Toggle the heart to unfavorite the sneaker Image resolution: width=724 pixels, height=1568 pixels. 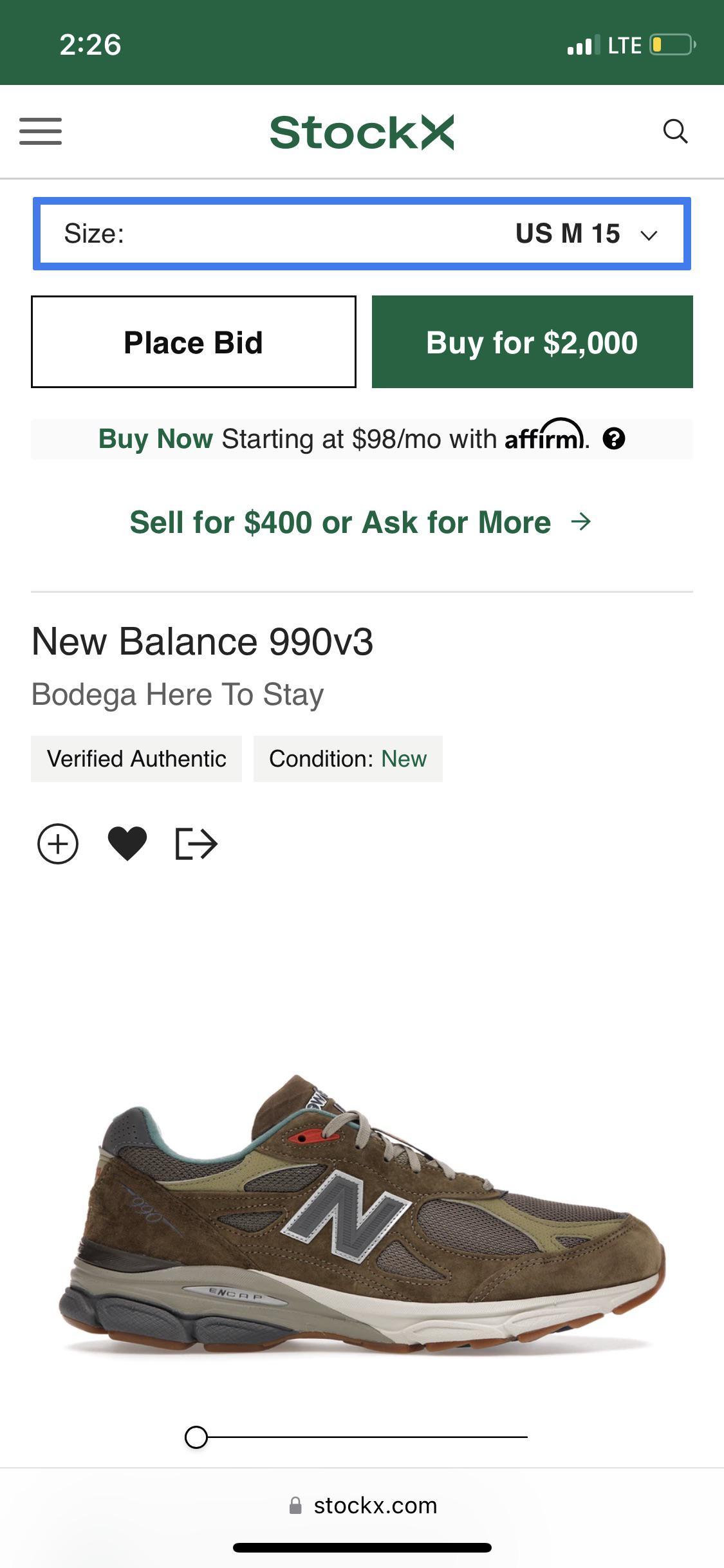128,843
